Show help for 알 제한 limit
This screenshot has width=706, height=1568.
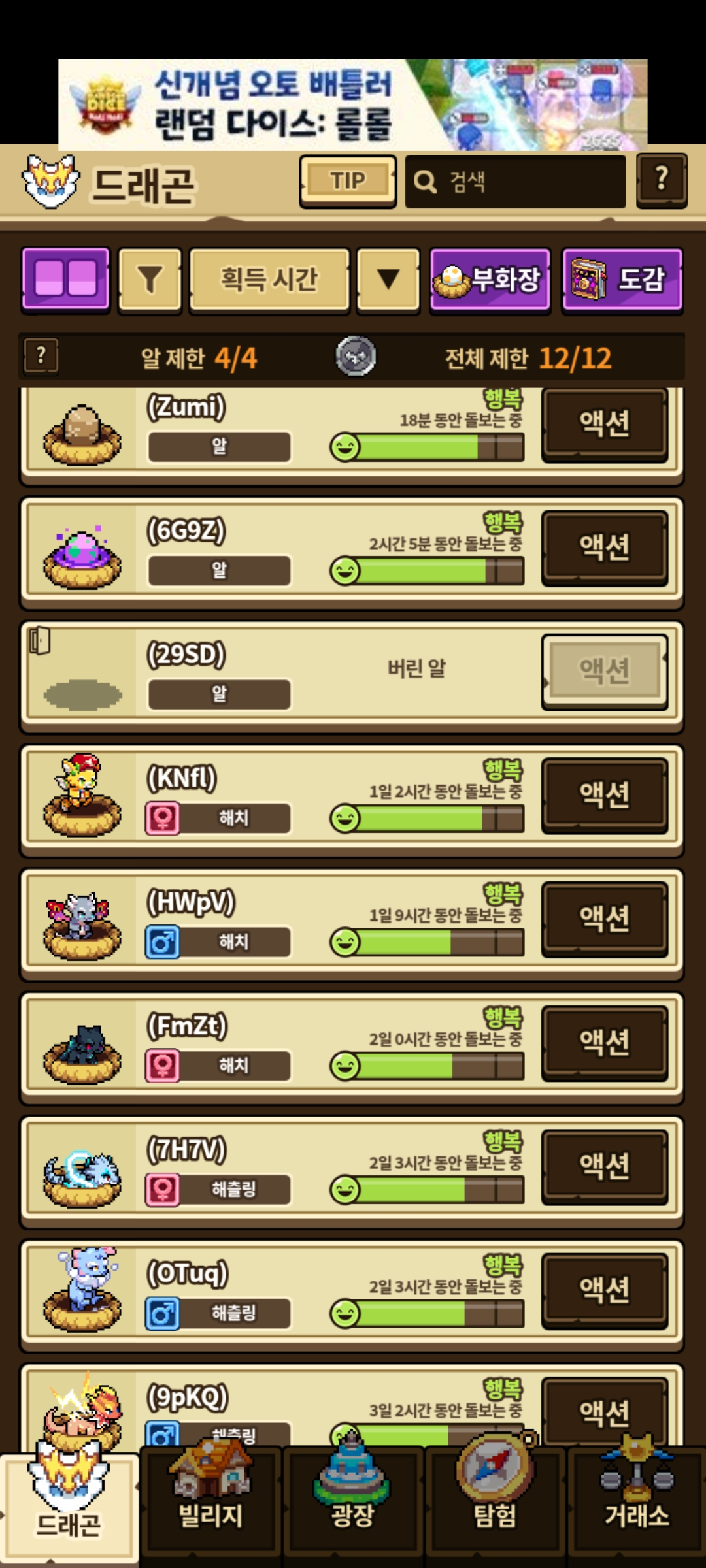click(x=41, y=356)
